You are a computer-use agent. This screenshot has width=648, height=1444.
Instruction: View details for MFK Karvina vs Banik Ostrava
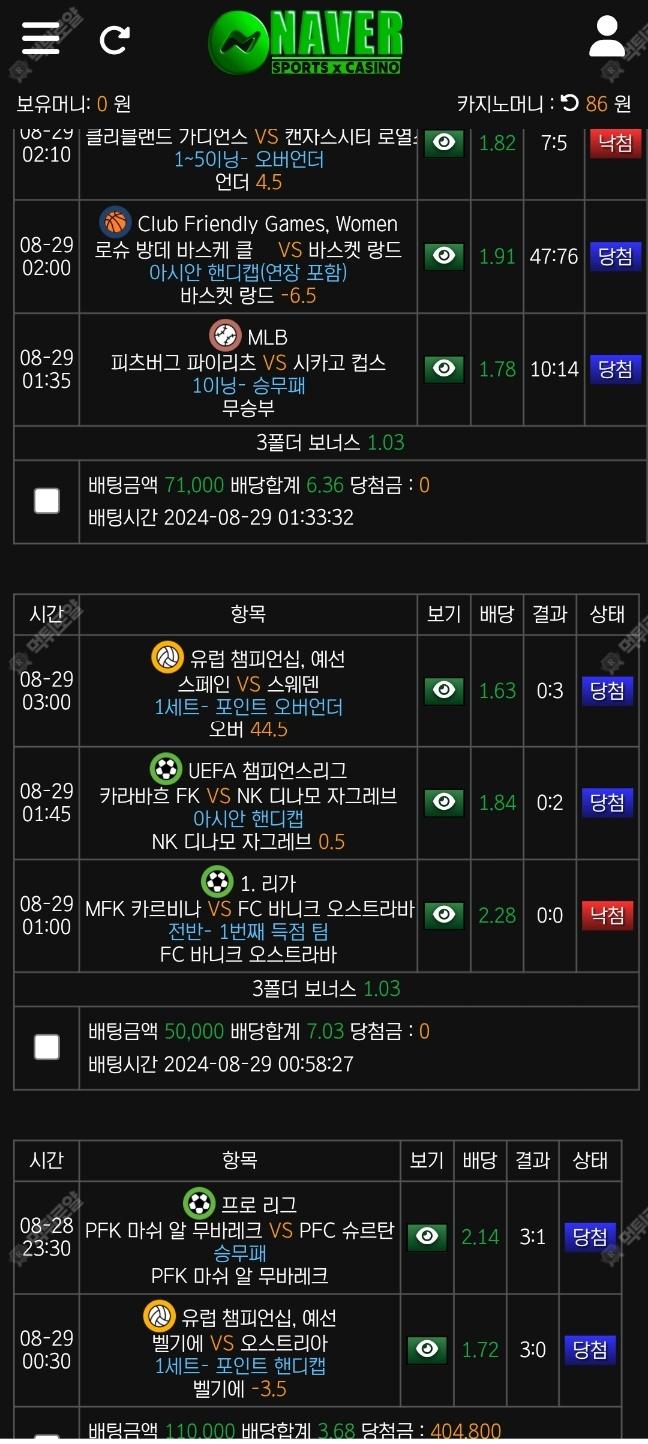[x=443, y=915]
